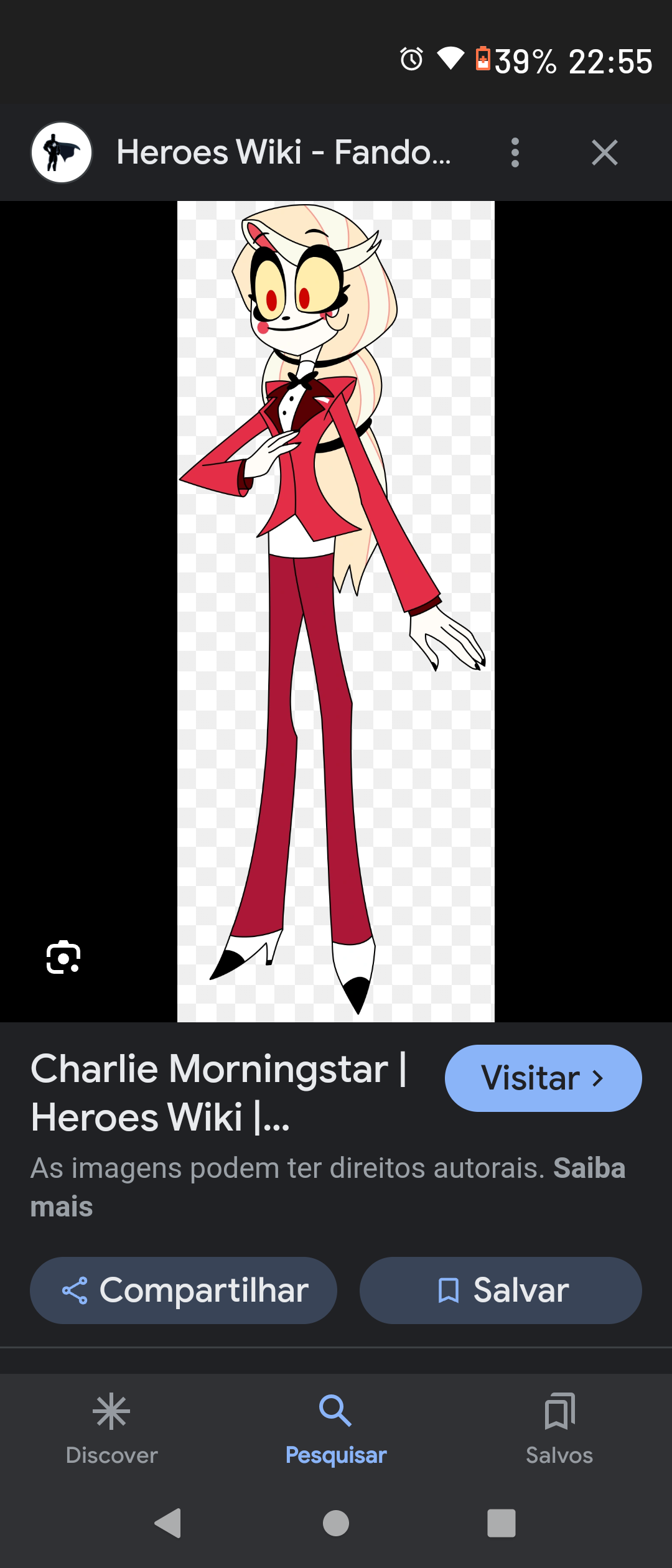Open the three-dot overflow menu
672x1568 pixels.
(x=515, y=152)
